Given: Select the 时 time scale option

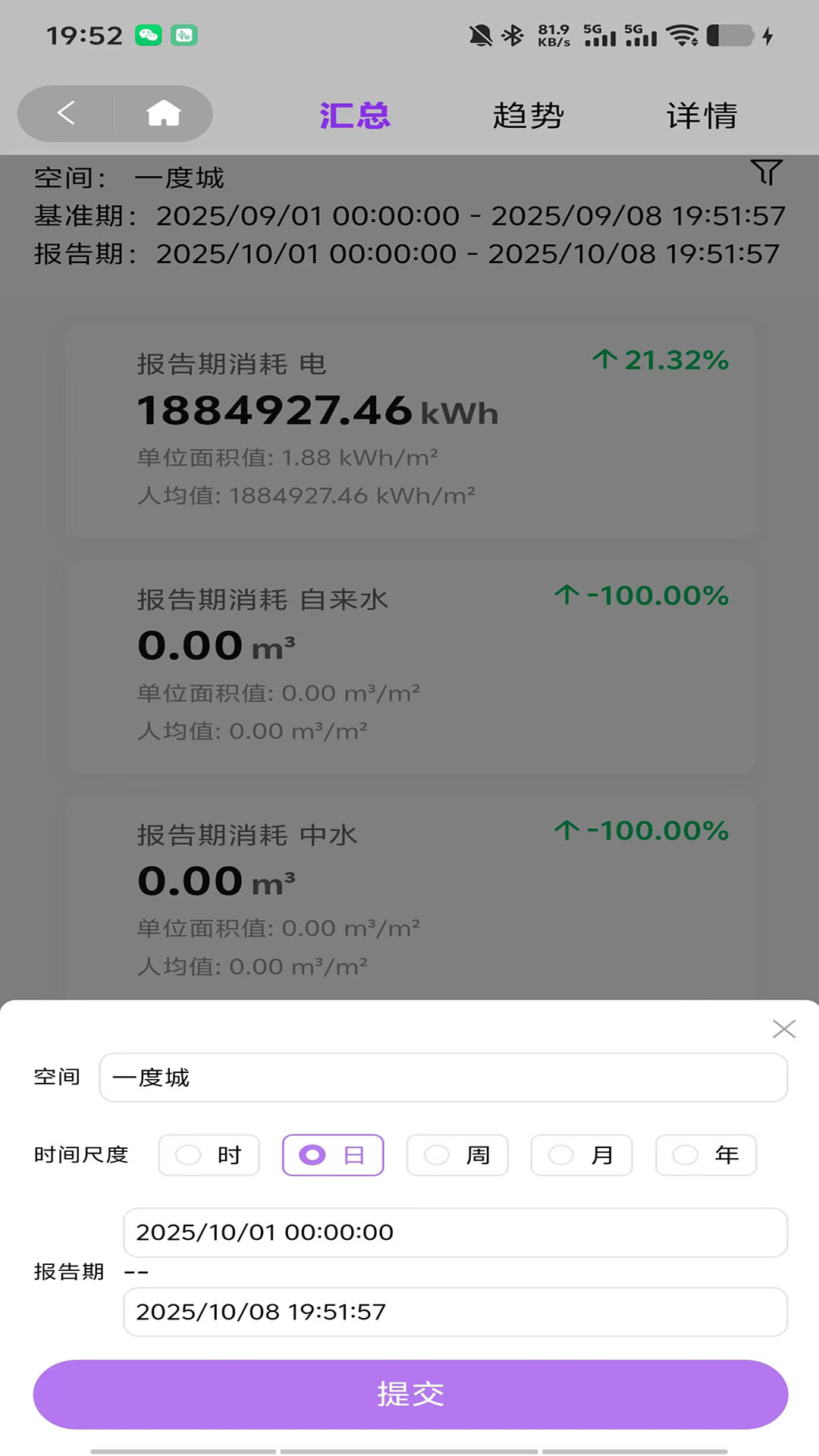Looking at the screenshot, I should (x=209, y=1155).
